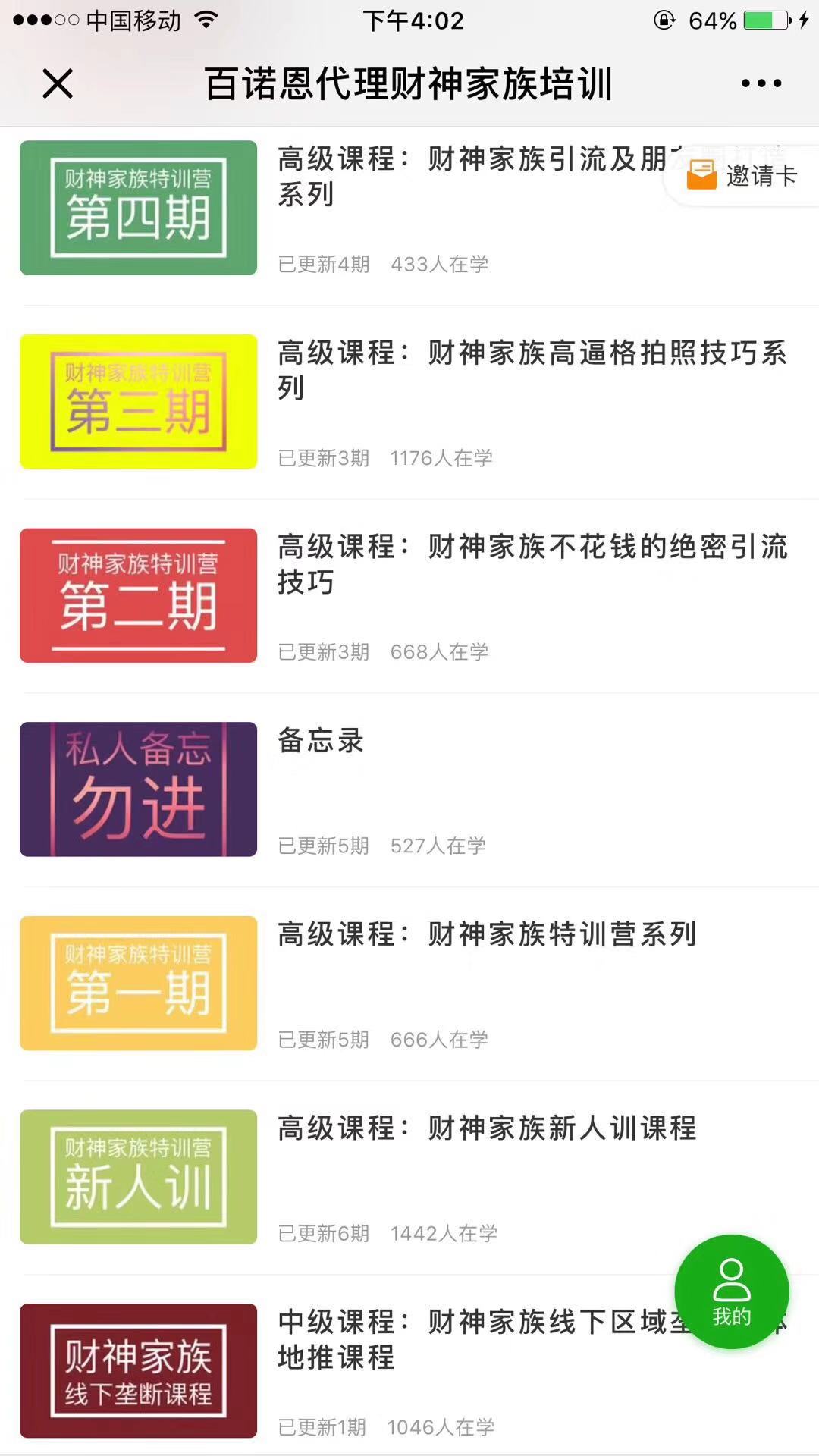Open 我的 personal profile button
The width and height of the screenshot is (819, 1456).
730,1294
